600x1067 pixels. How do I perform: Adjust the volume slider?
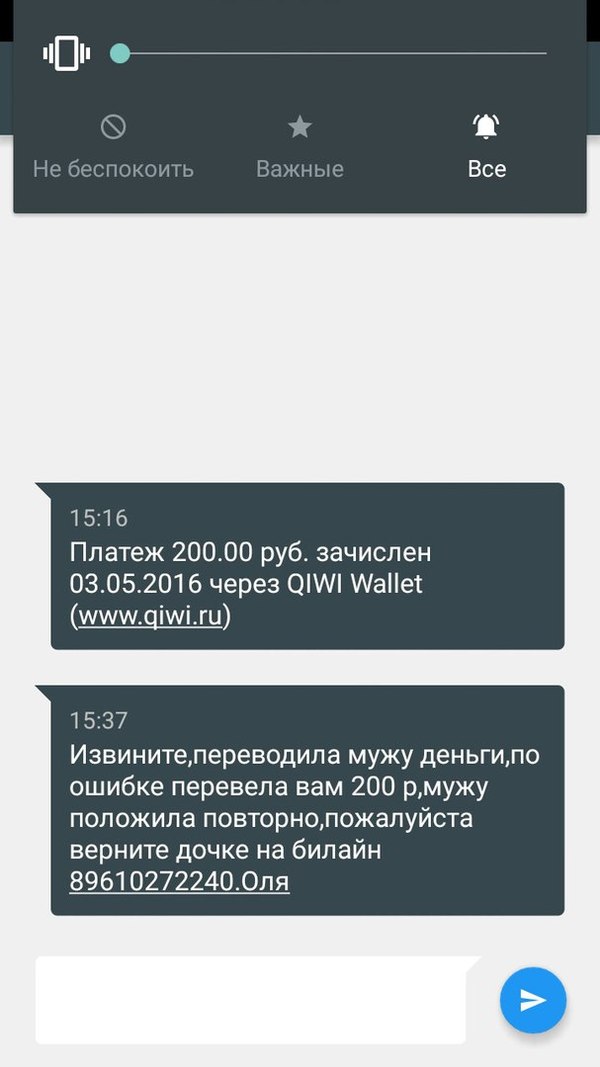pyautogui.click(x=121, y=53)
